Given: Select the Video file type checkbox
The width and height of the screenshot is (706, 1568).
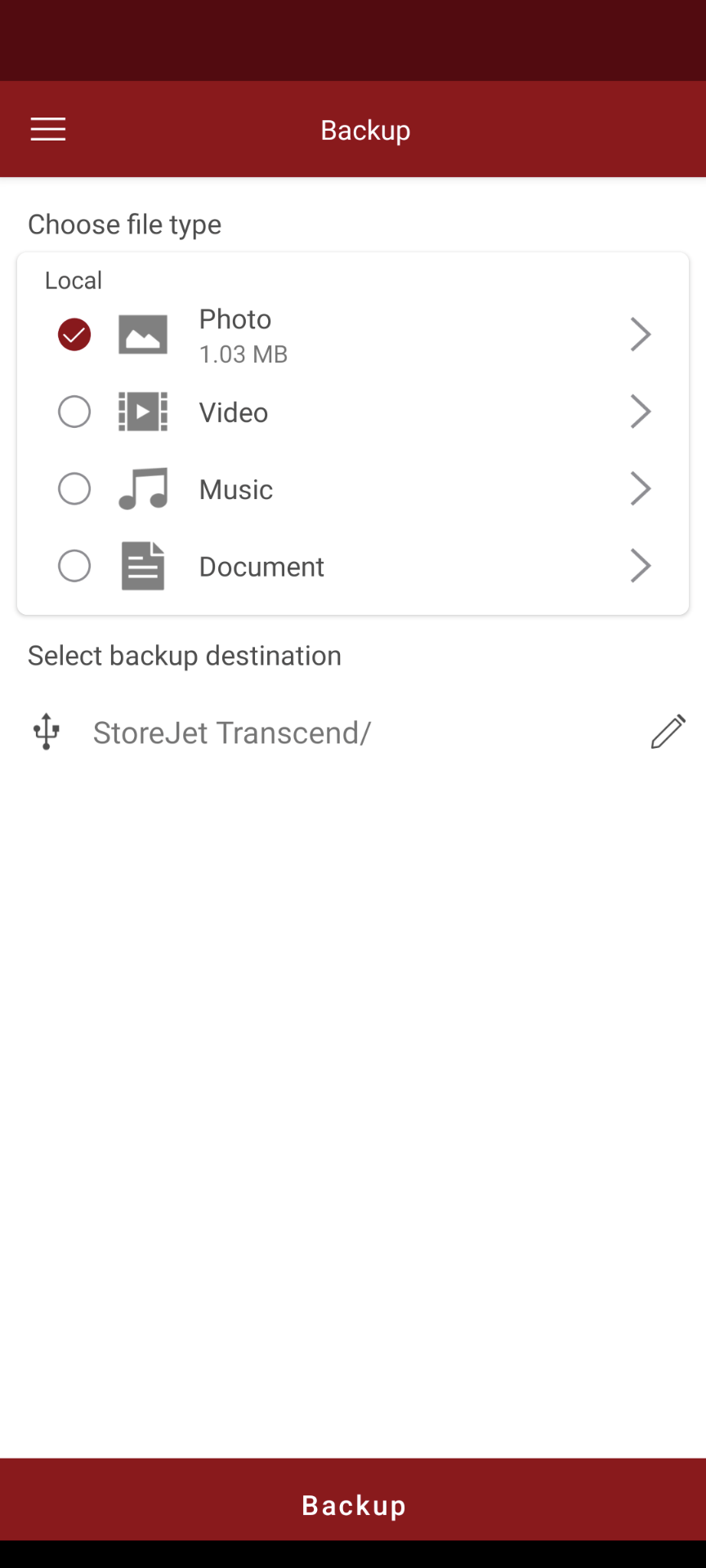Looking at the screenshot, I should [74, 412].
